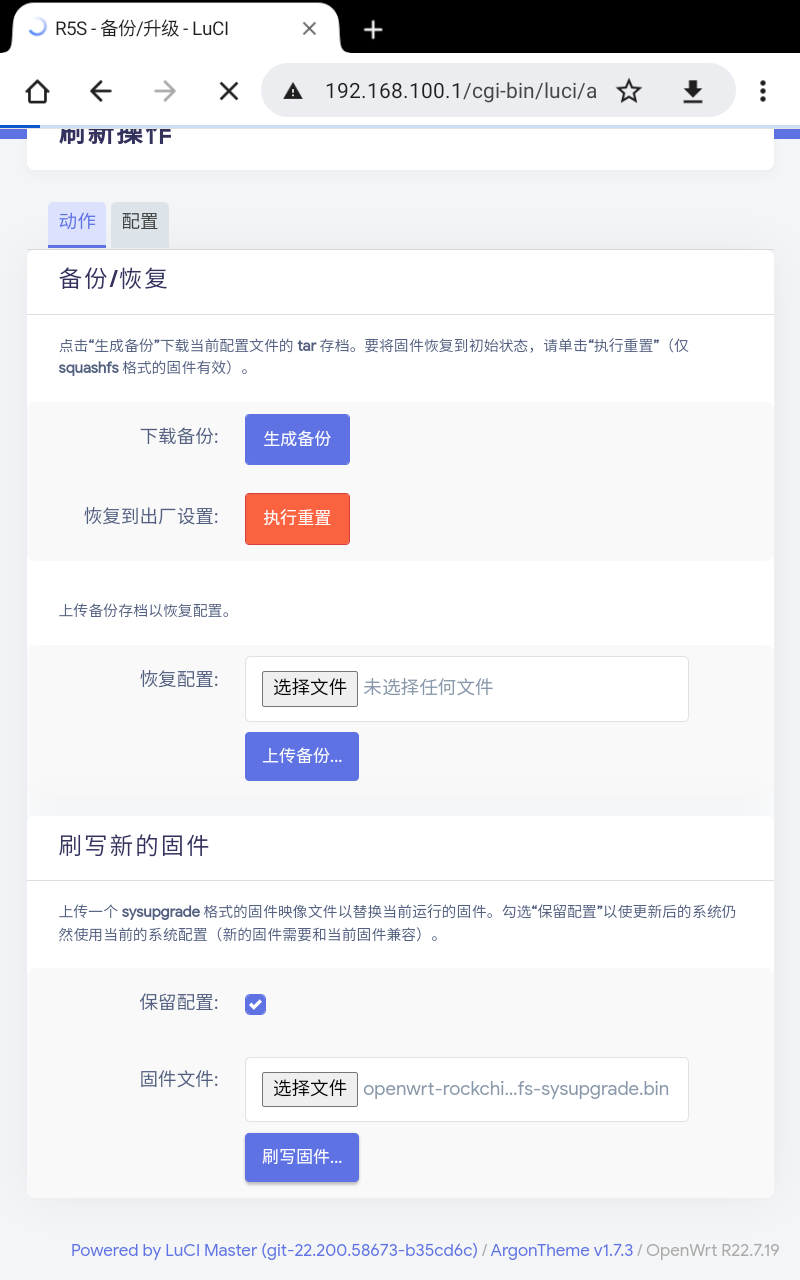
Task: Close the R5S 备份/升级 browser tab
Action: point(309,28)
